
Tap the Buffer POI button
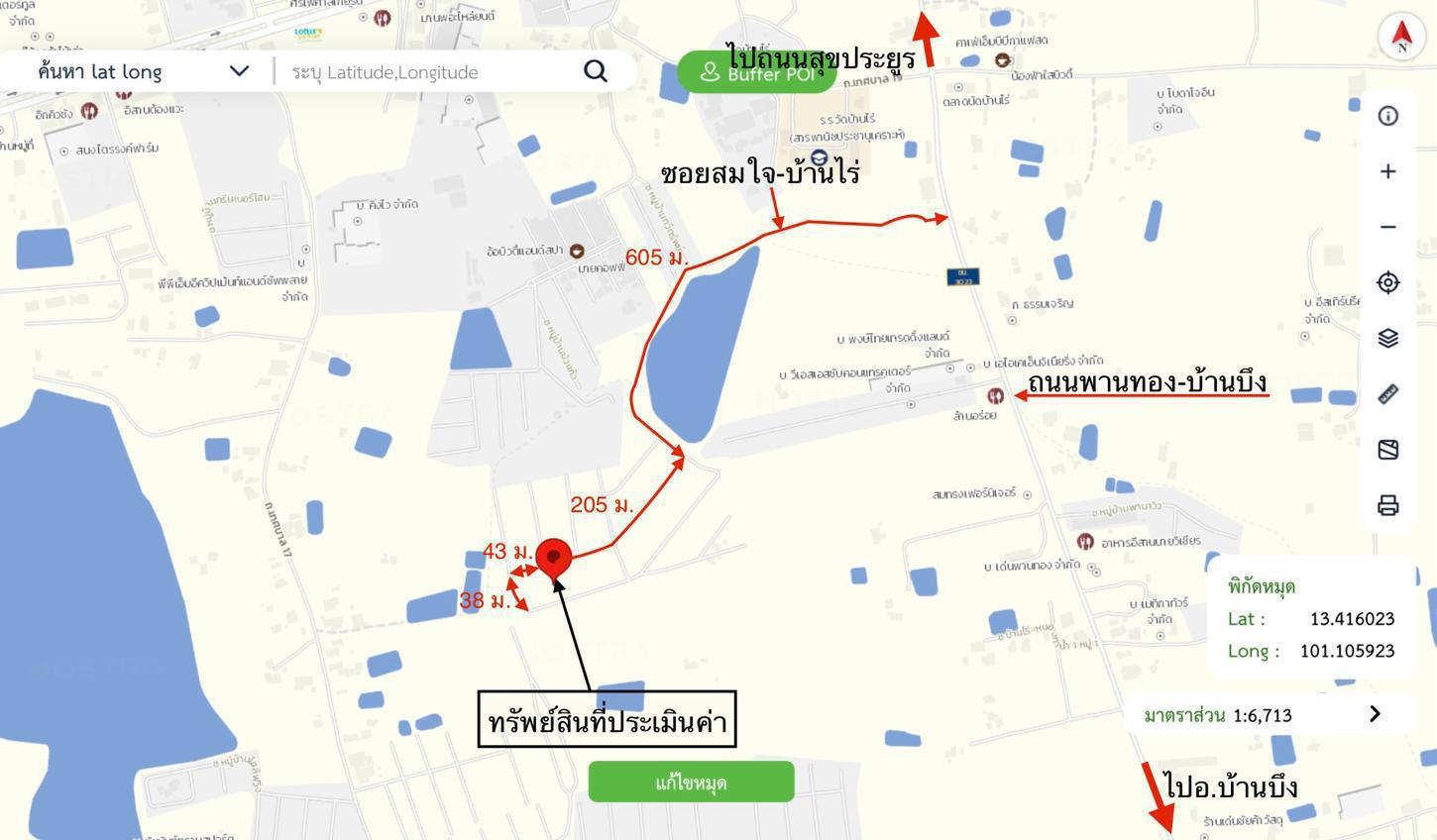[x=757, y=72]
